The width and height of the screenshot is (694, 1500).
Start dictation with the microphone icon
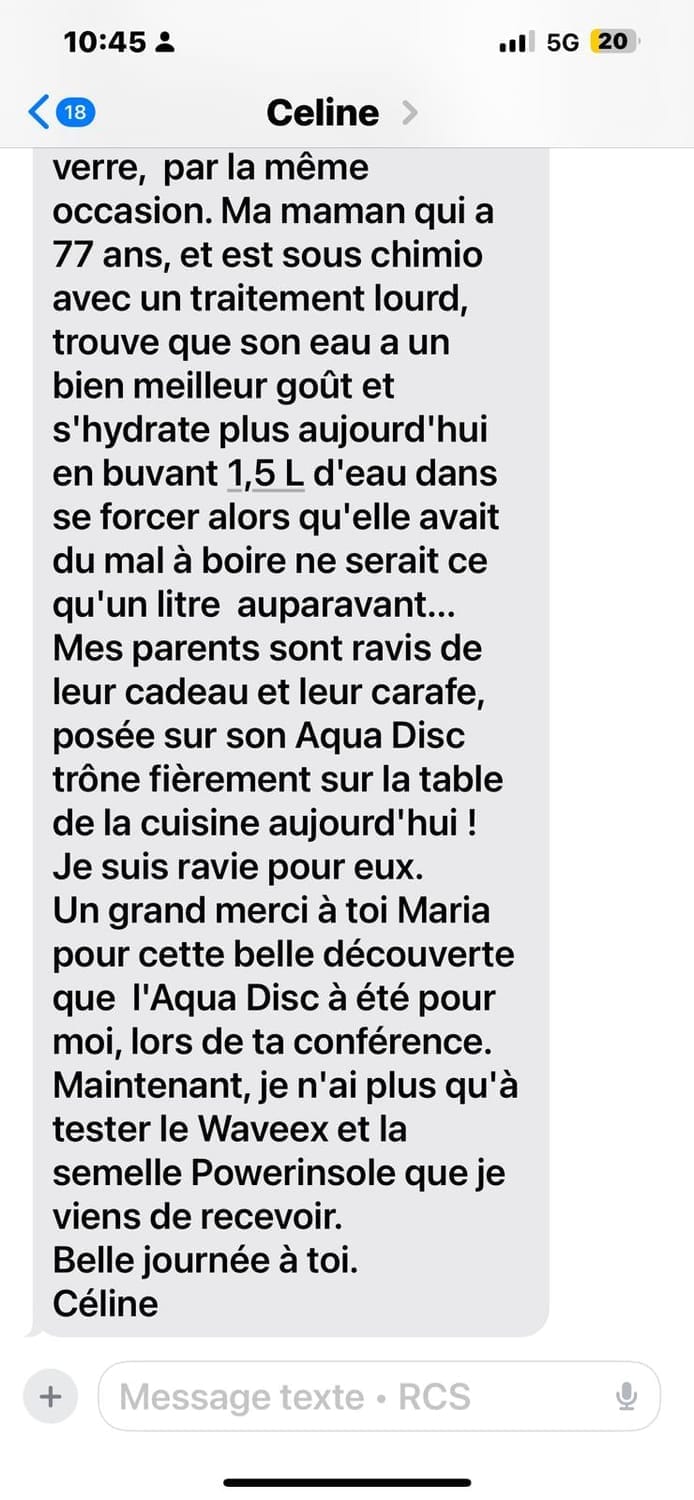(x=626, y=1396)
